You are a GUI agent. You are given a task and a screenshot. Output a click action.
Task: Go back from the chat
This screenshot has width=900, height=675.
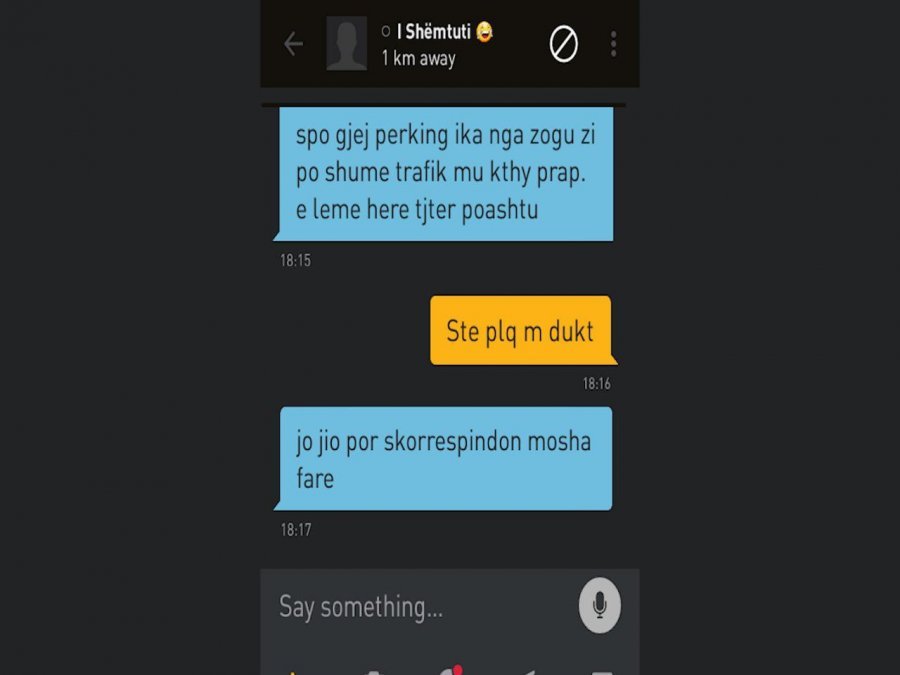tap(293, 44)
